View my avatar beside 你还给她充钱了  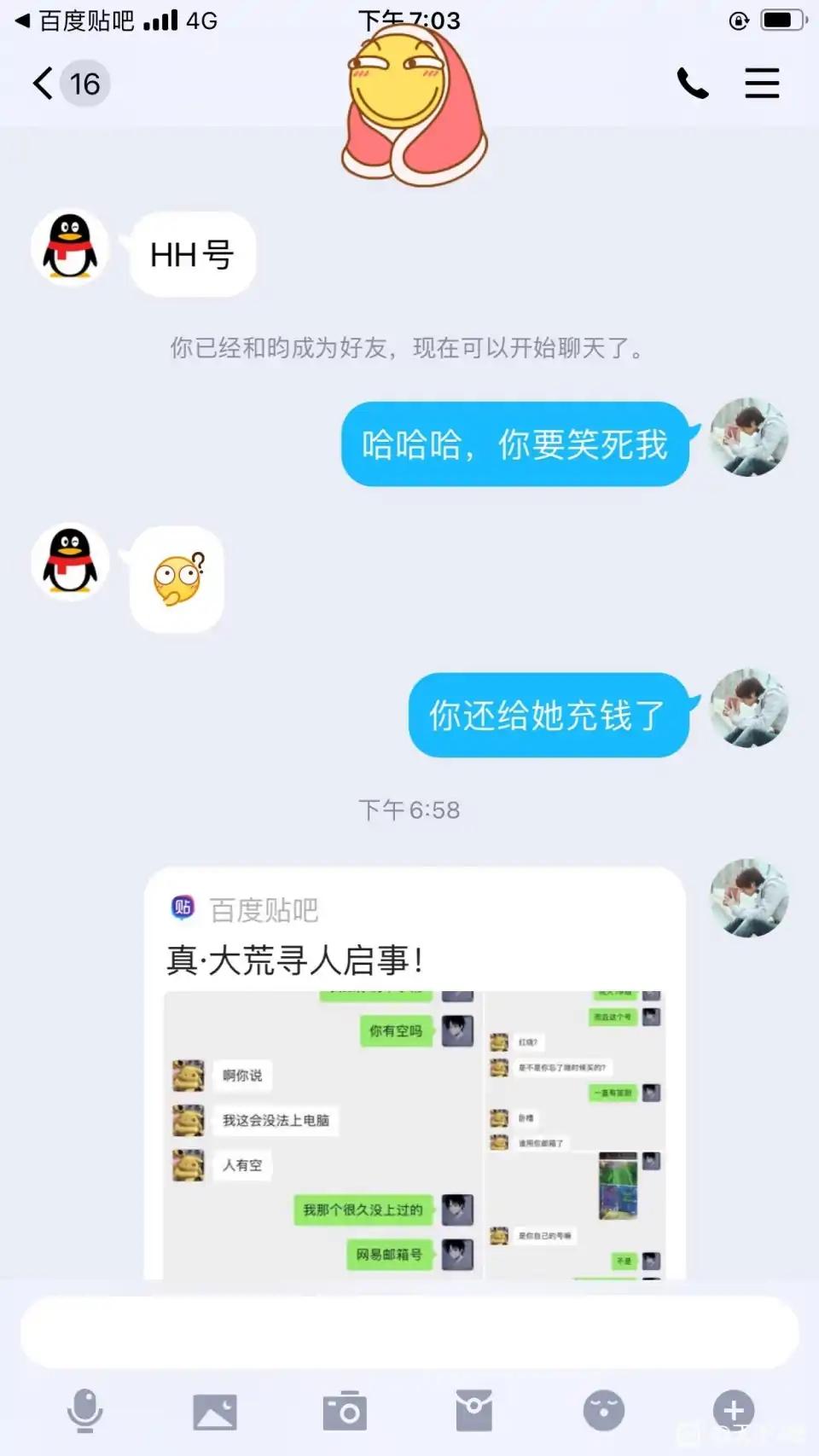(x=749, y=708)
